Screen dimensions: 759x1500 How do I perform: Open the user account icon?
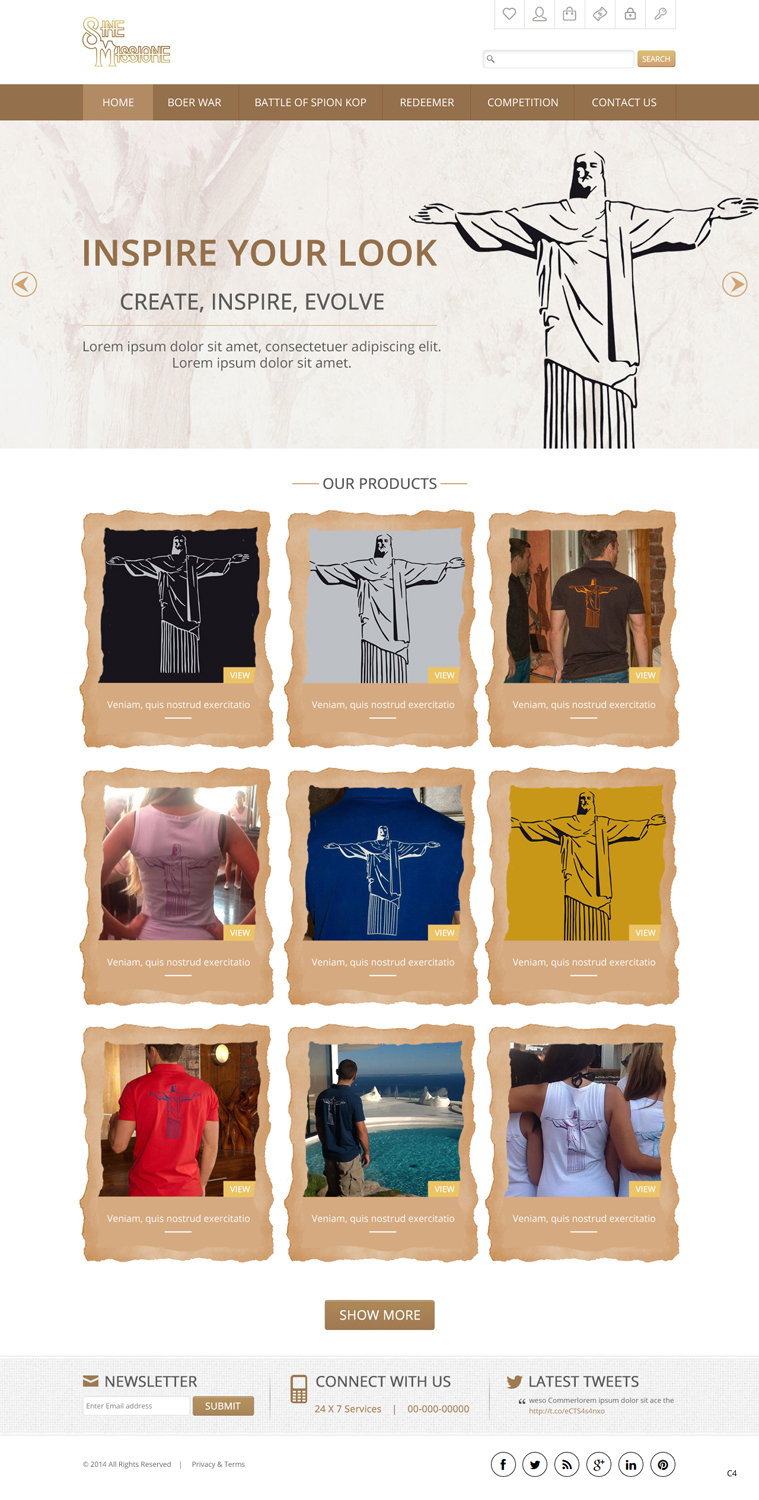[x=539, y=14]
